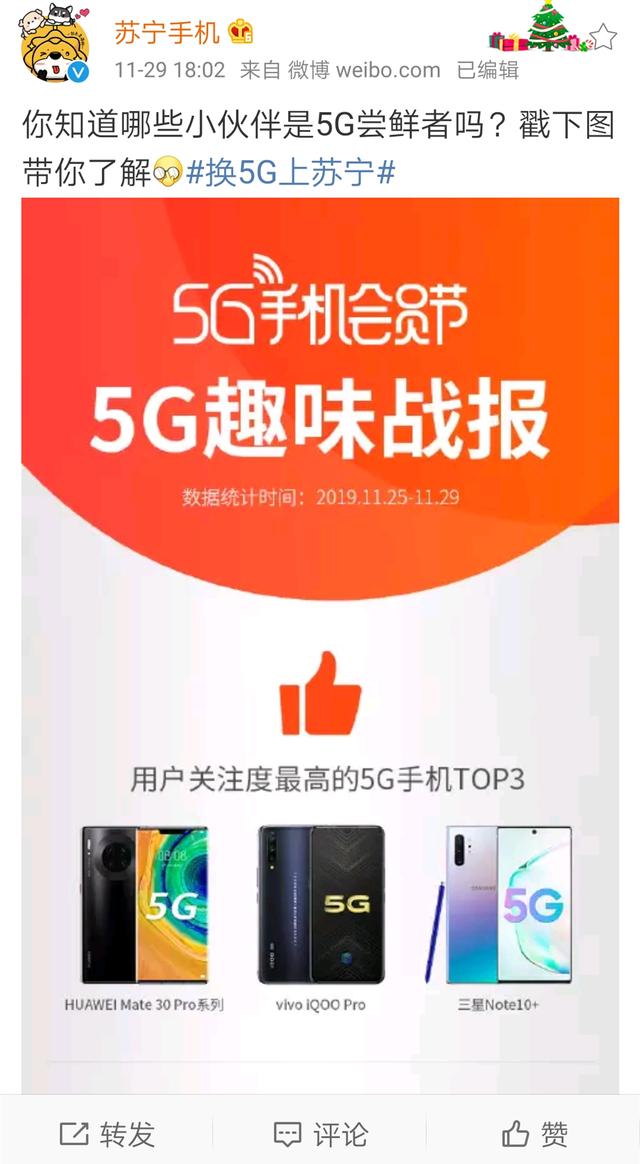The width and height of the screenshot is (640, 1164).
Task: Open comments with the 评论 button
Action: 320,1133
